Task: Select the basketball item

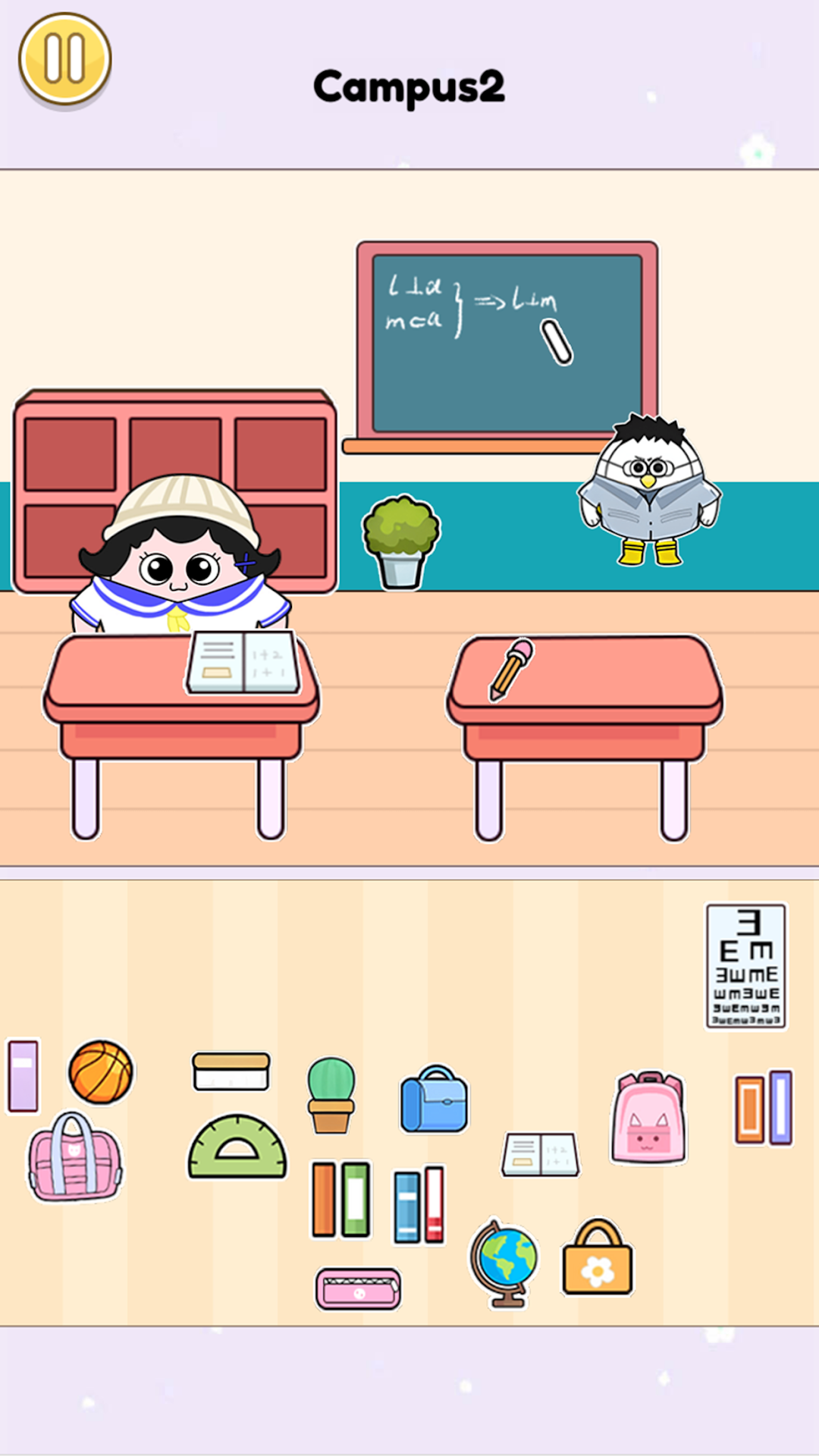Action: tap(101, 1072)
